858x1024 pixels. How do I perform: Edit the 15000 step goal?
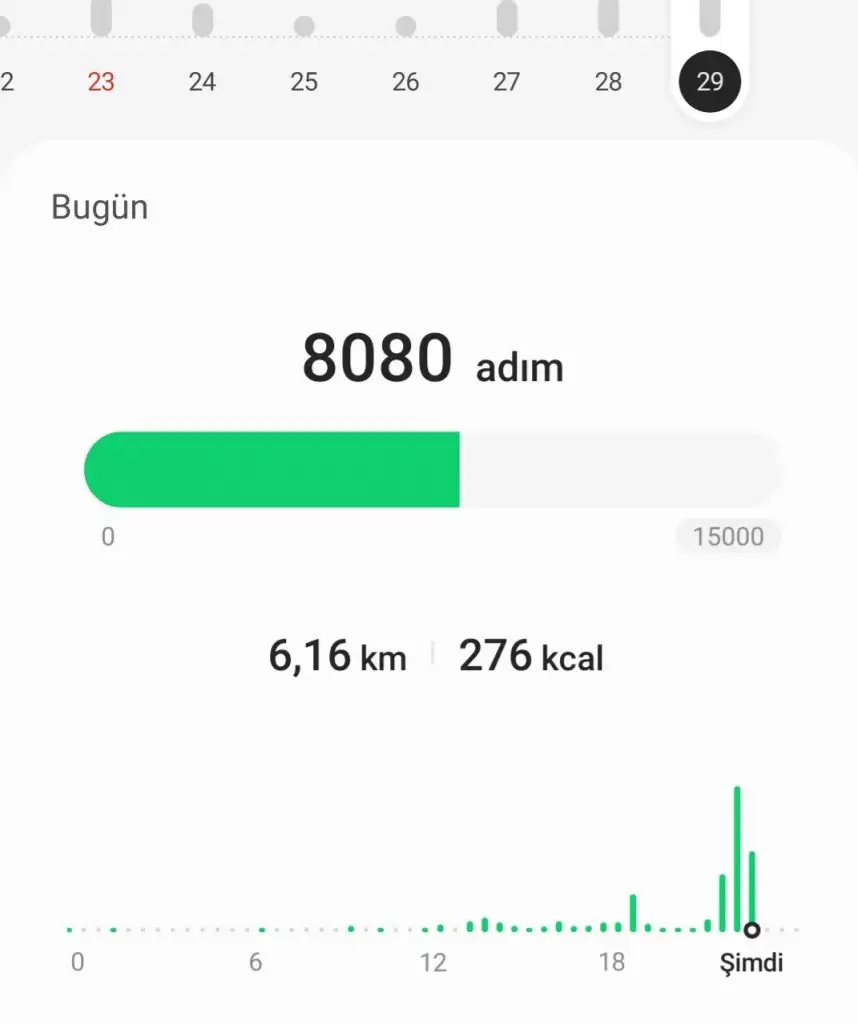pyautogui.click(x=728, y=537)
